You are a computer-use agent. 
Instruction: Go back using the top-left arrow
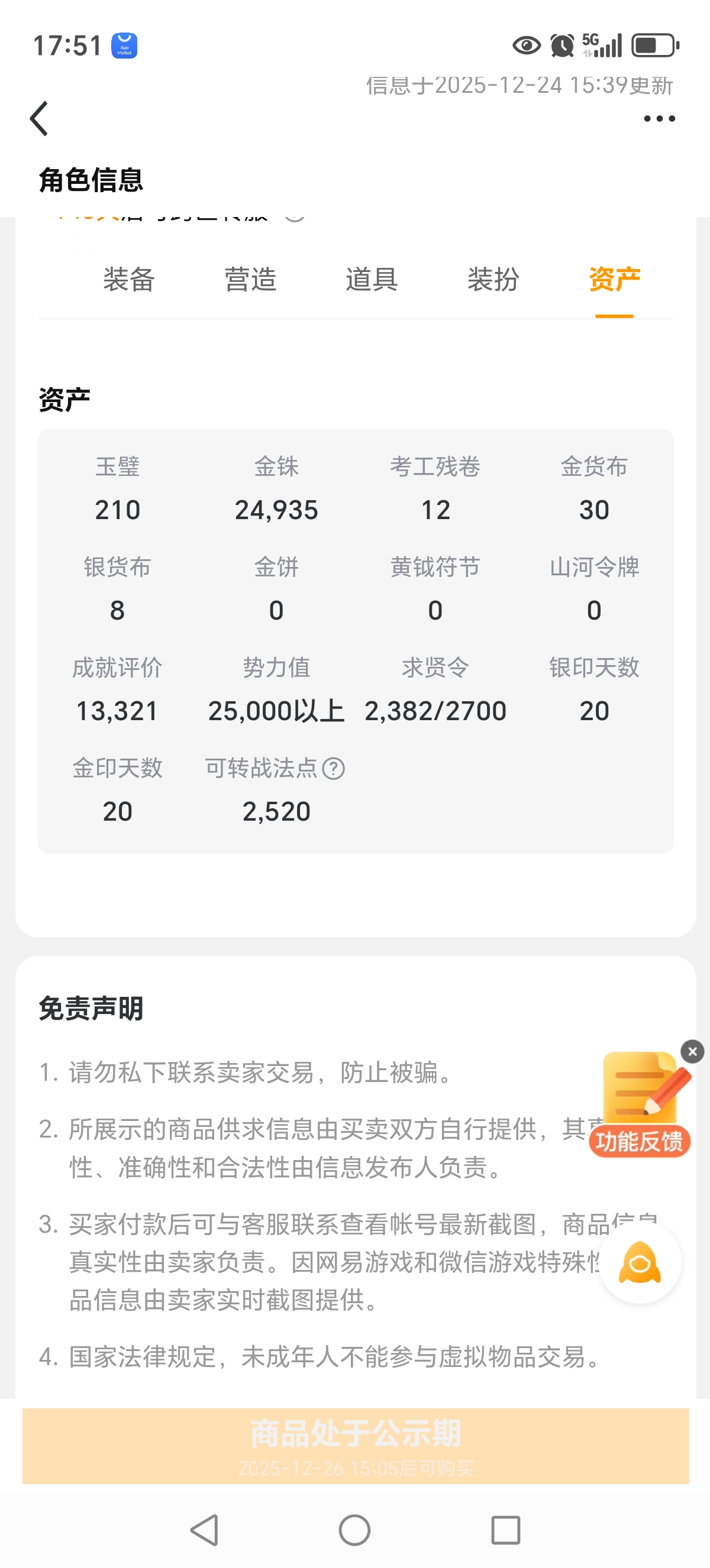[x=39, y=118]
